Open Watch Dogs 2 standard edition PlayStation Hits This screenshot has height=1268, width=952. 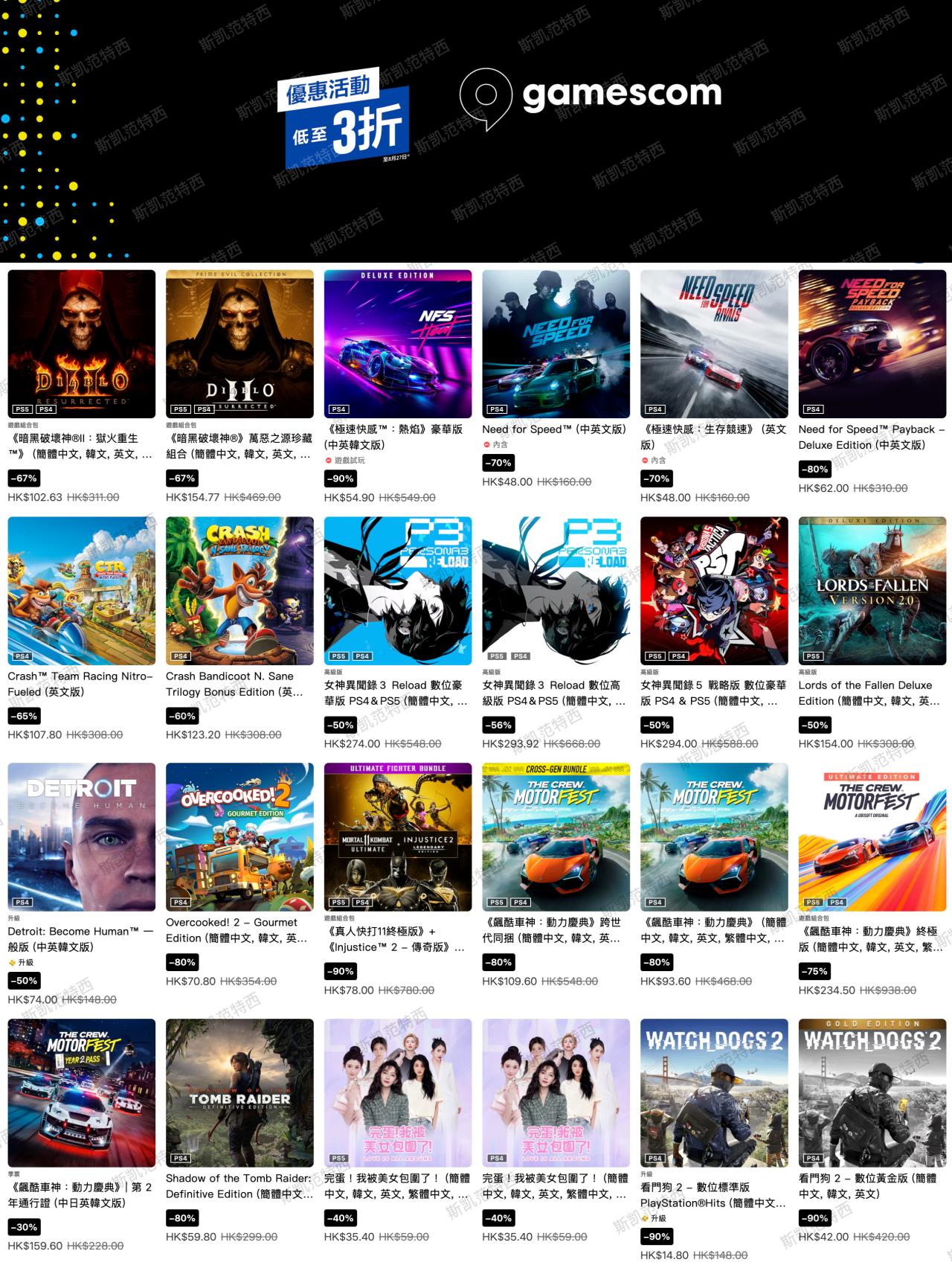tap(714, 1092)
